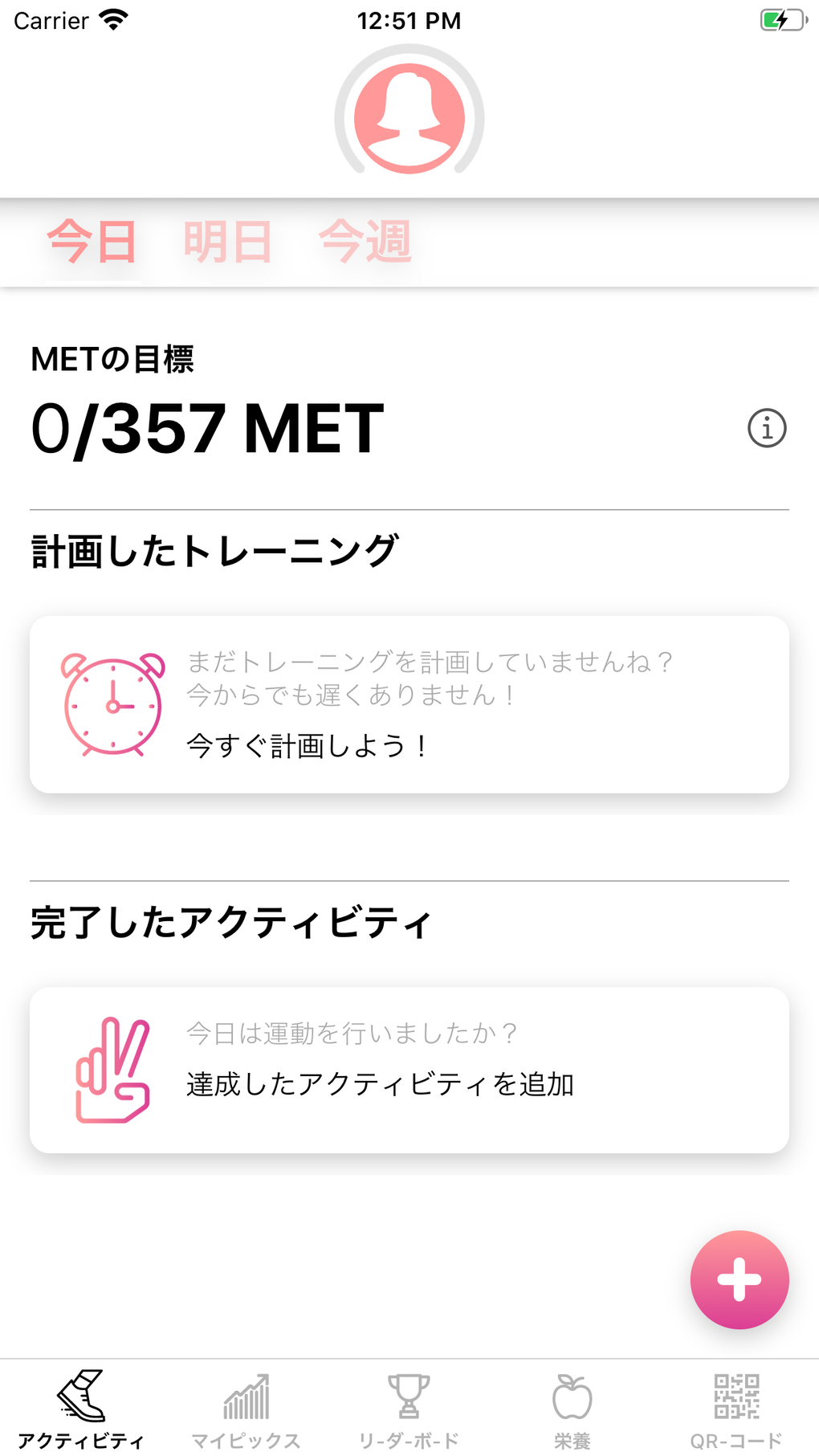The width and height of the screenshot is (819, 1456).
Task: Open the profile avatar
Action: click(409, 118)
